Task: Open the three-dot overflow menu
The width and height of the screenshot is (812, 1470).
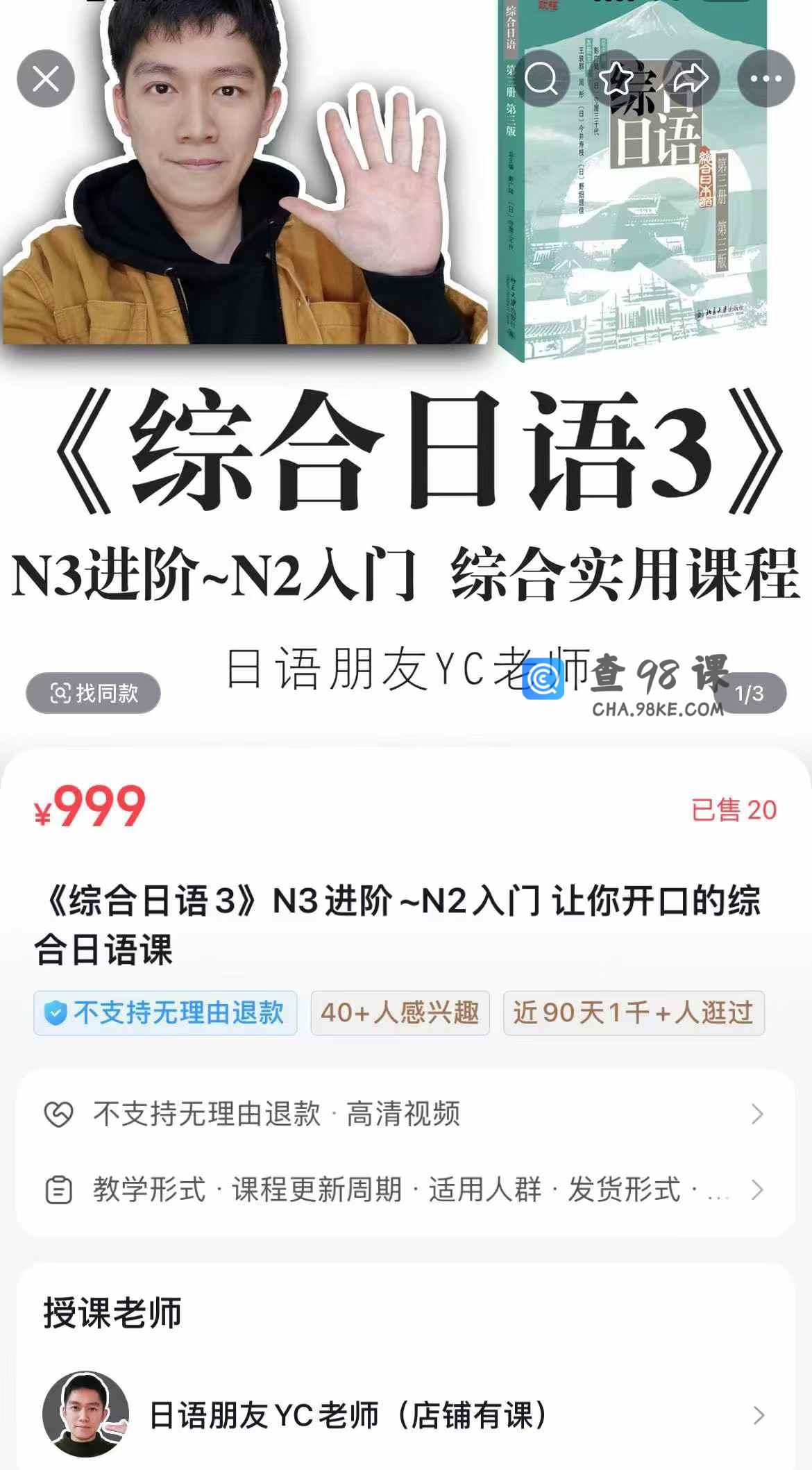Action: point(766,78)
